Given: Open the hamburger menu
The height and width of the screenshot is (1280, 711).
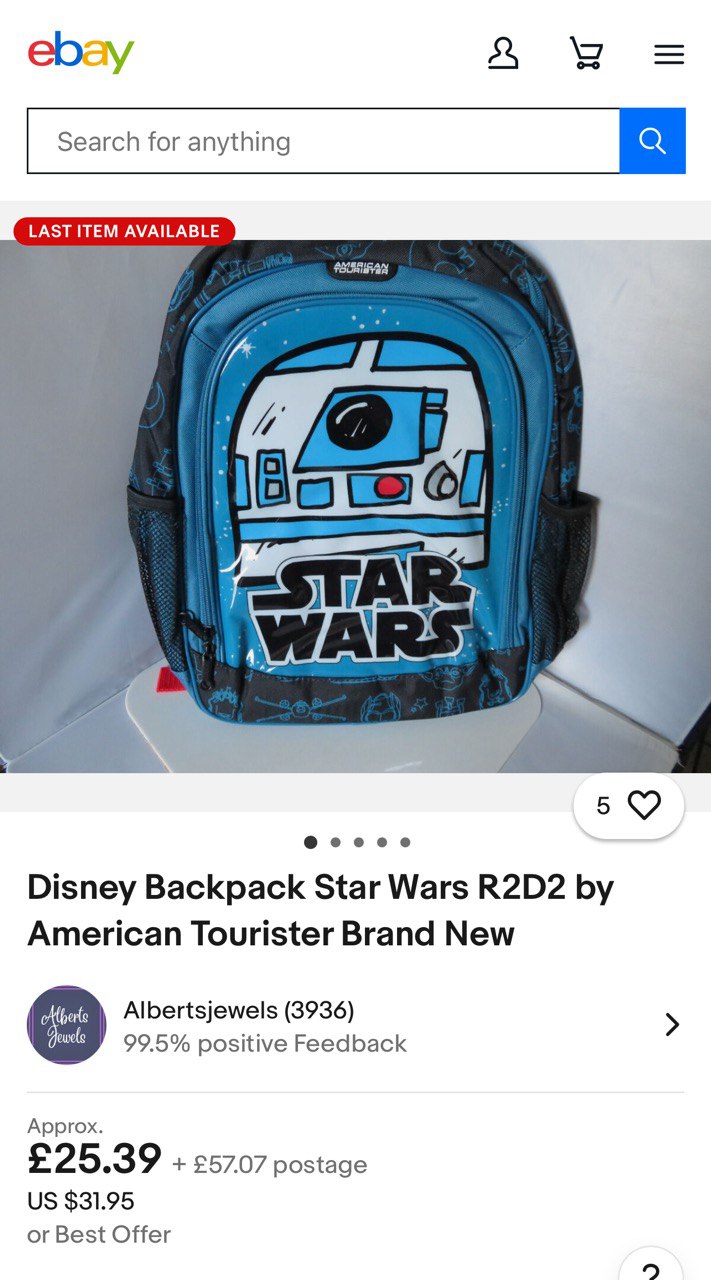Looking at the screenshot, I should pyautogui.click(x=669, y=54).
